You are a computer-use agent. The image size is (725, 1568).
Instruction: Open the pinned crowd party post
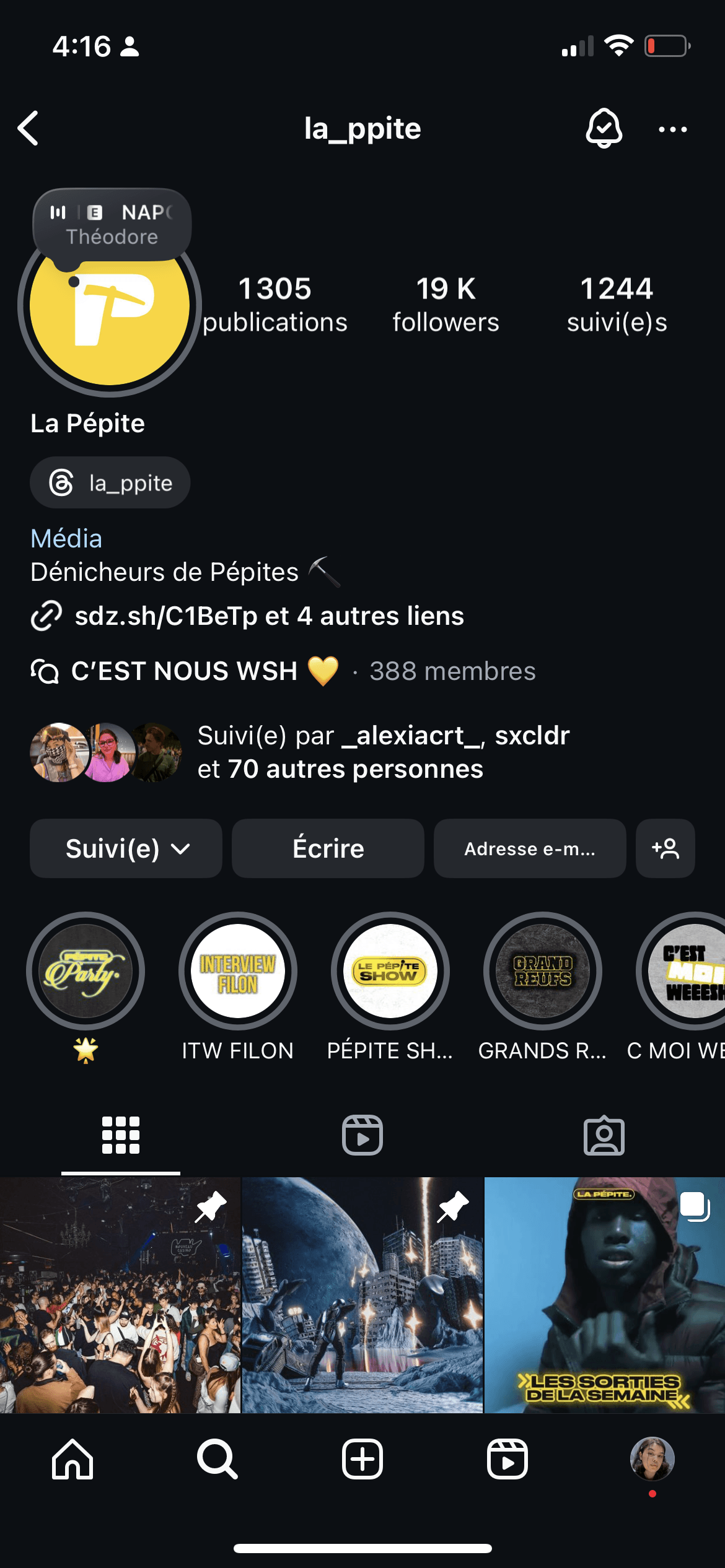(120, 1296)
